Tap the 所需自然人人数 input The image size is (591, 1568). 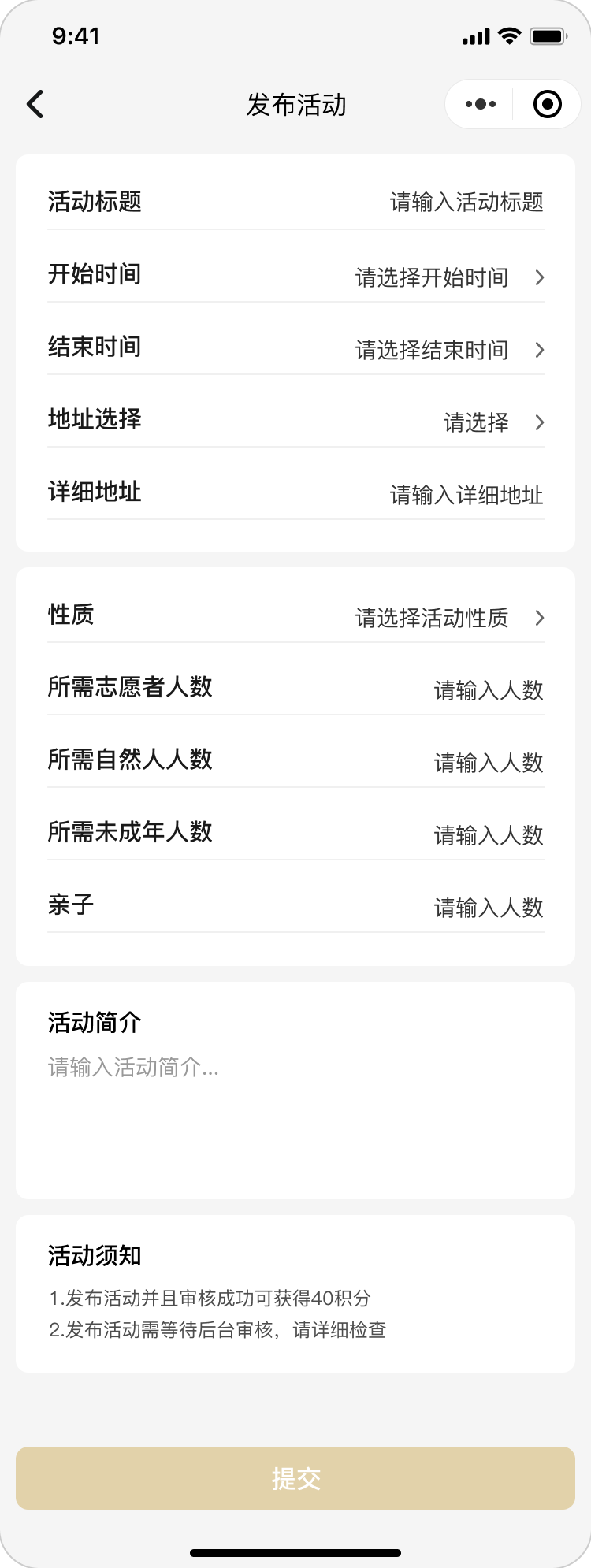[489, 763]
